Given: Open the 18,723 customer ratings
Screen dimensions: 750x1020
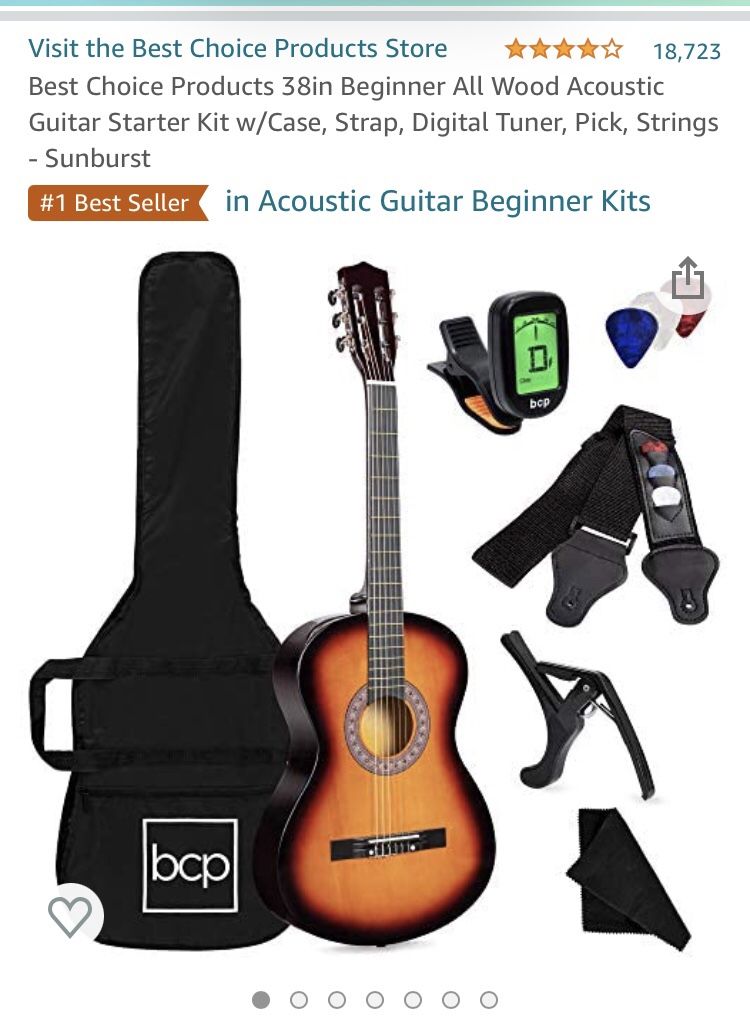Looking at the screenshot, I should point(686,51).
